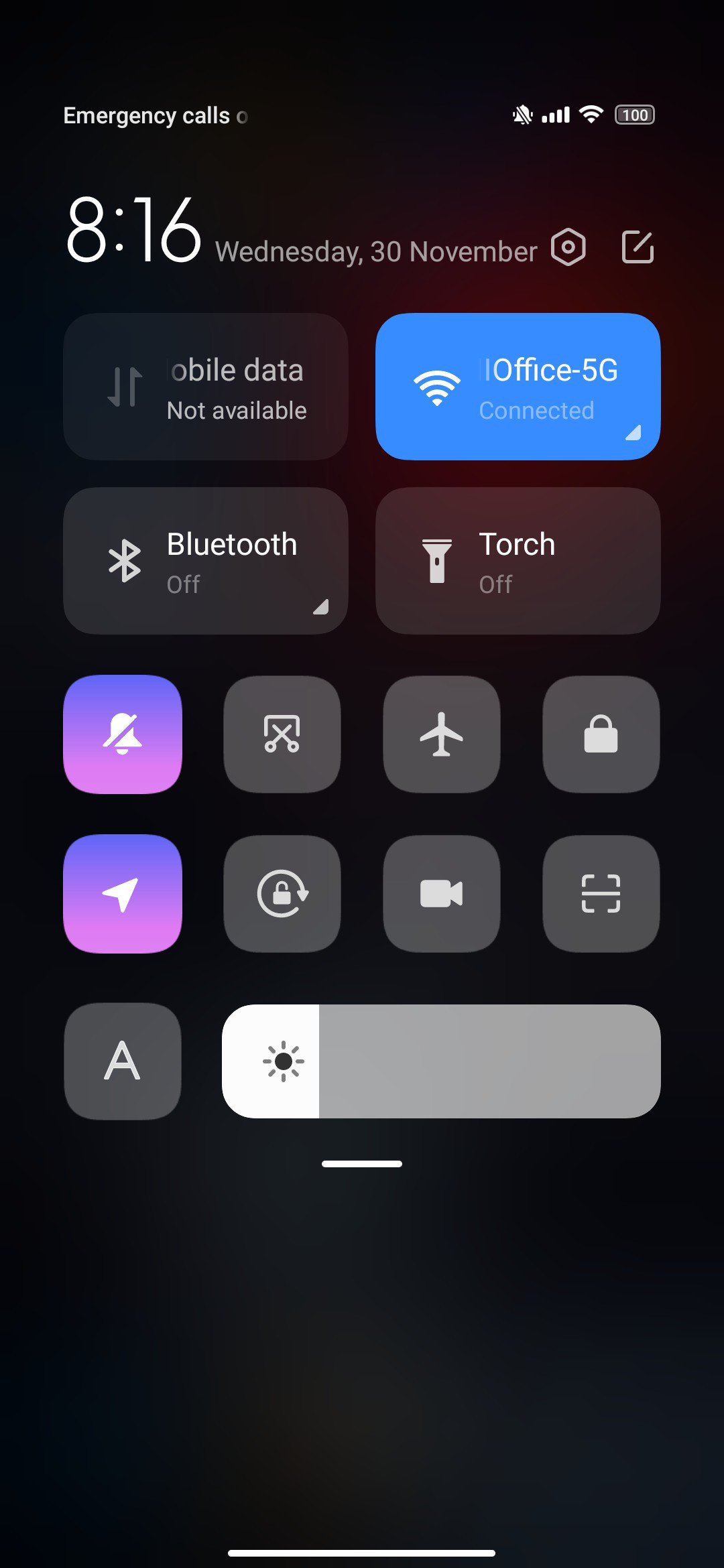Enable airplane mode
This screenshot has height=1568, width=724.
point(442,734)
